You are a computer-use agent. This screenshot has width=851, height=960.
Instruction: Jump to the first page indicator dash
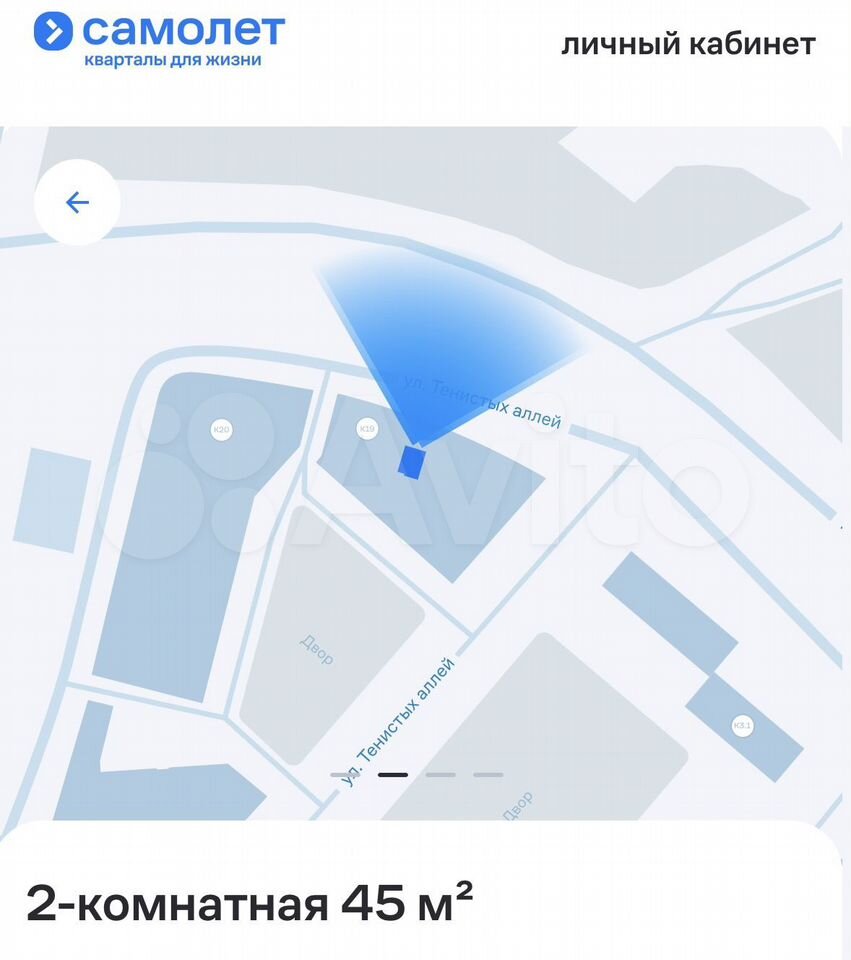(x=346, y=774)
